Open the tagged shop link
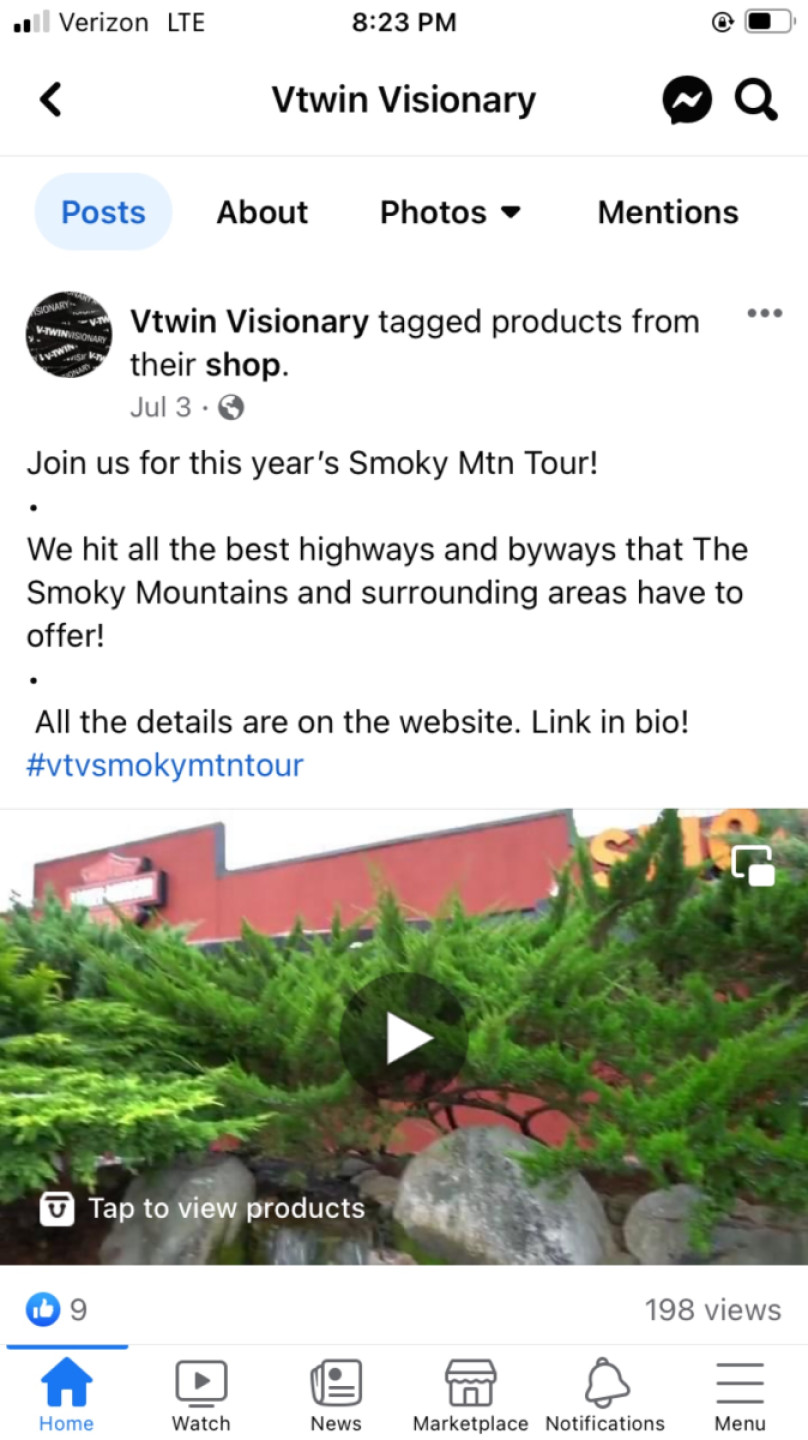Image resolution: width=808 pixels, height=1440 pixels. tap(244, 365)
